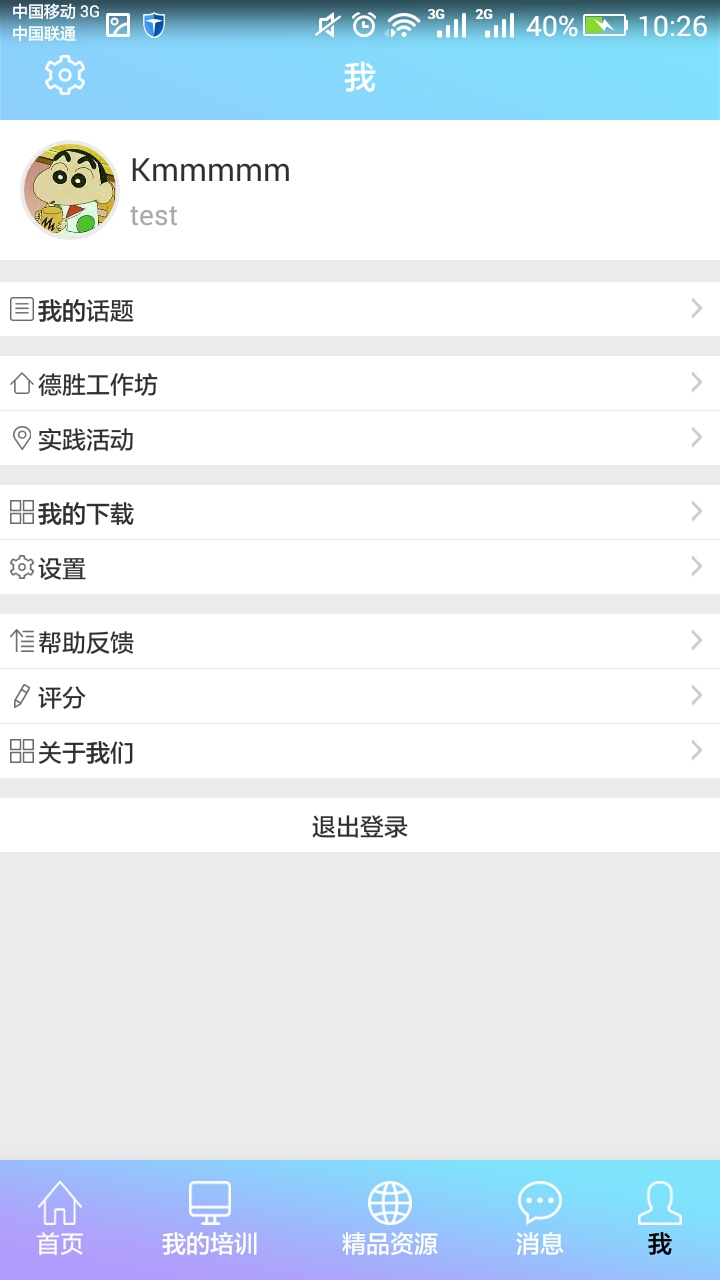Open the 德胜工作坊 workshop row

click(360, 382)
